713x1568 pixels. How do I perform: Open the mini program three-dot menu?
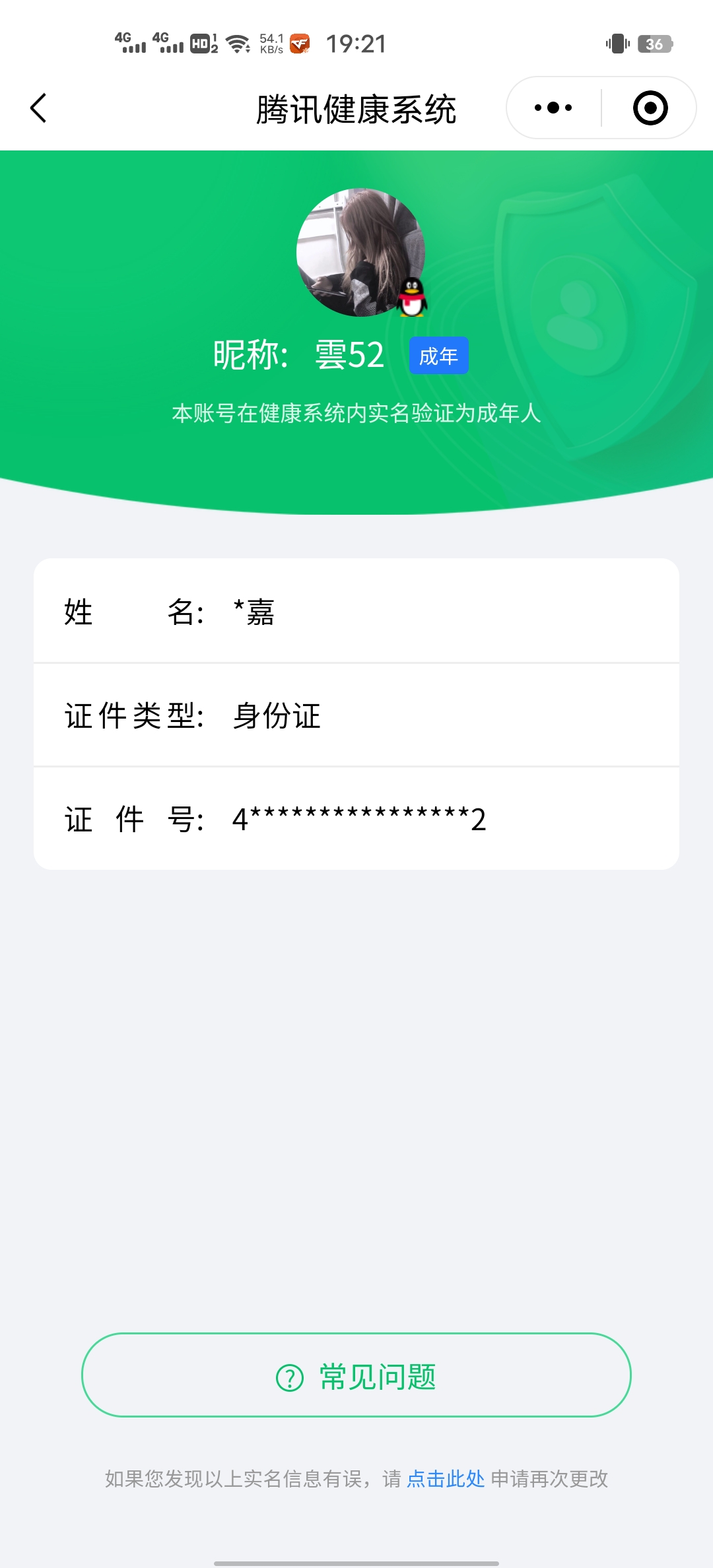coord(553,108)
